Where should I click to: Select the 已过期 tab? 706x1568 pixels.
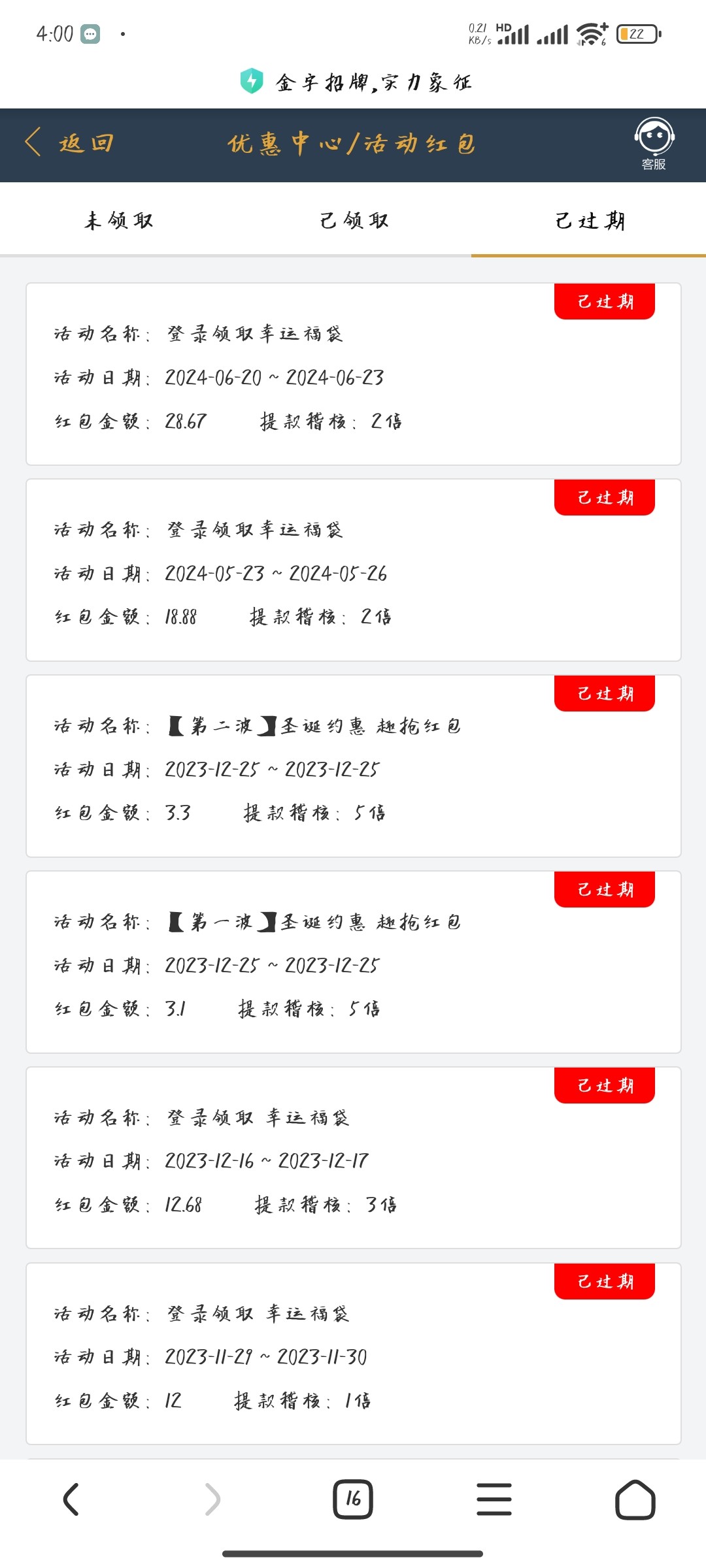click(590, 221)
